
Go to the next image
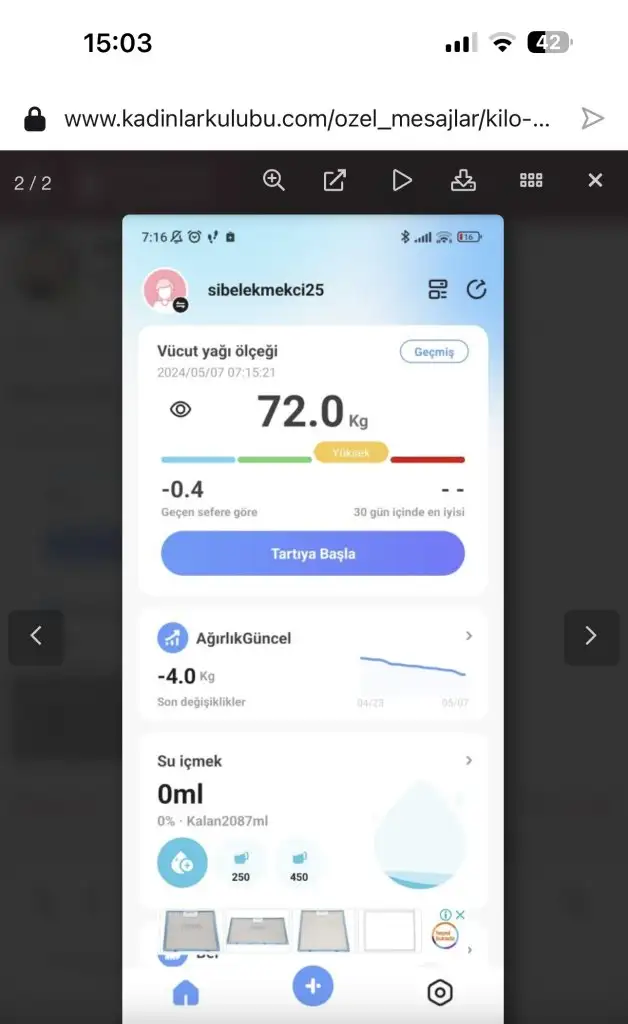click(x=591, y=636)
